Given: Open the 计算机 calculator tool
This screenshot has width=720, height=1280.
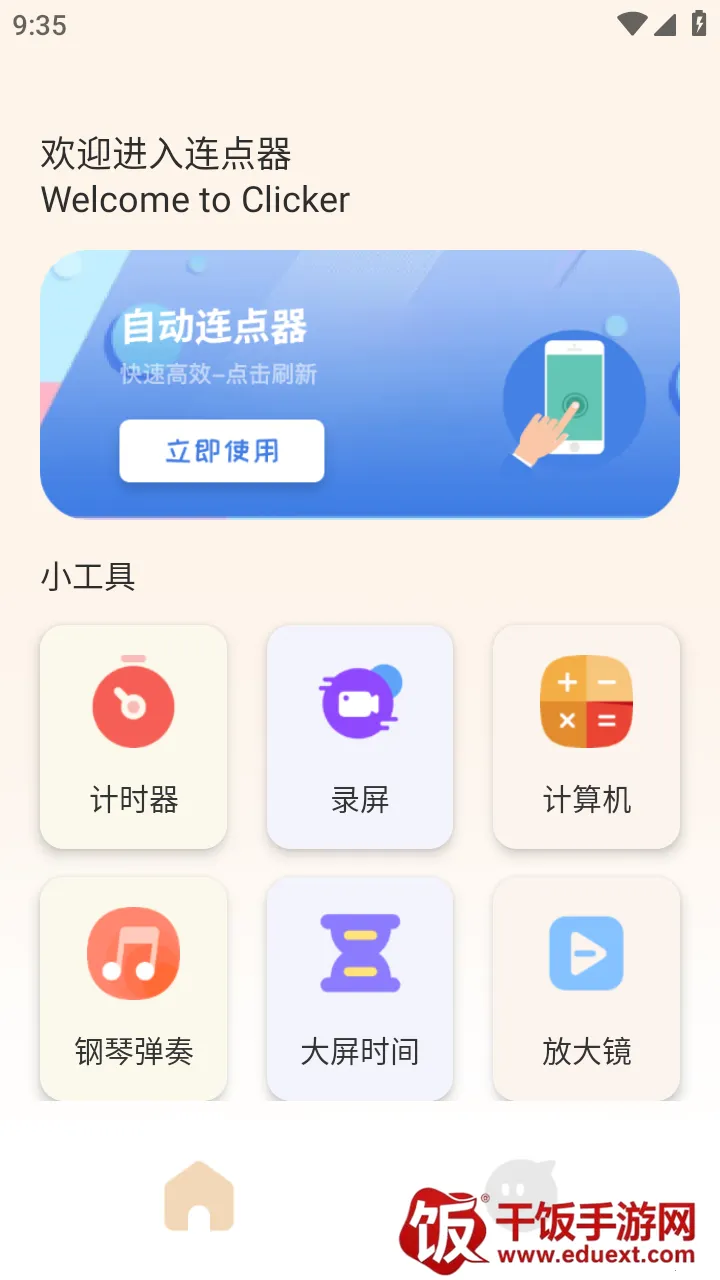Looking at the screenshot, I should pyautogui.click(x=586, y=737).
